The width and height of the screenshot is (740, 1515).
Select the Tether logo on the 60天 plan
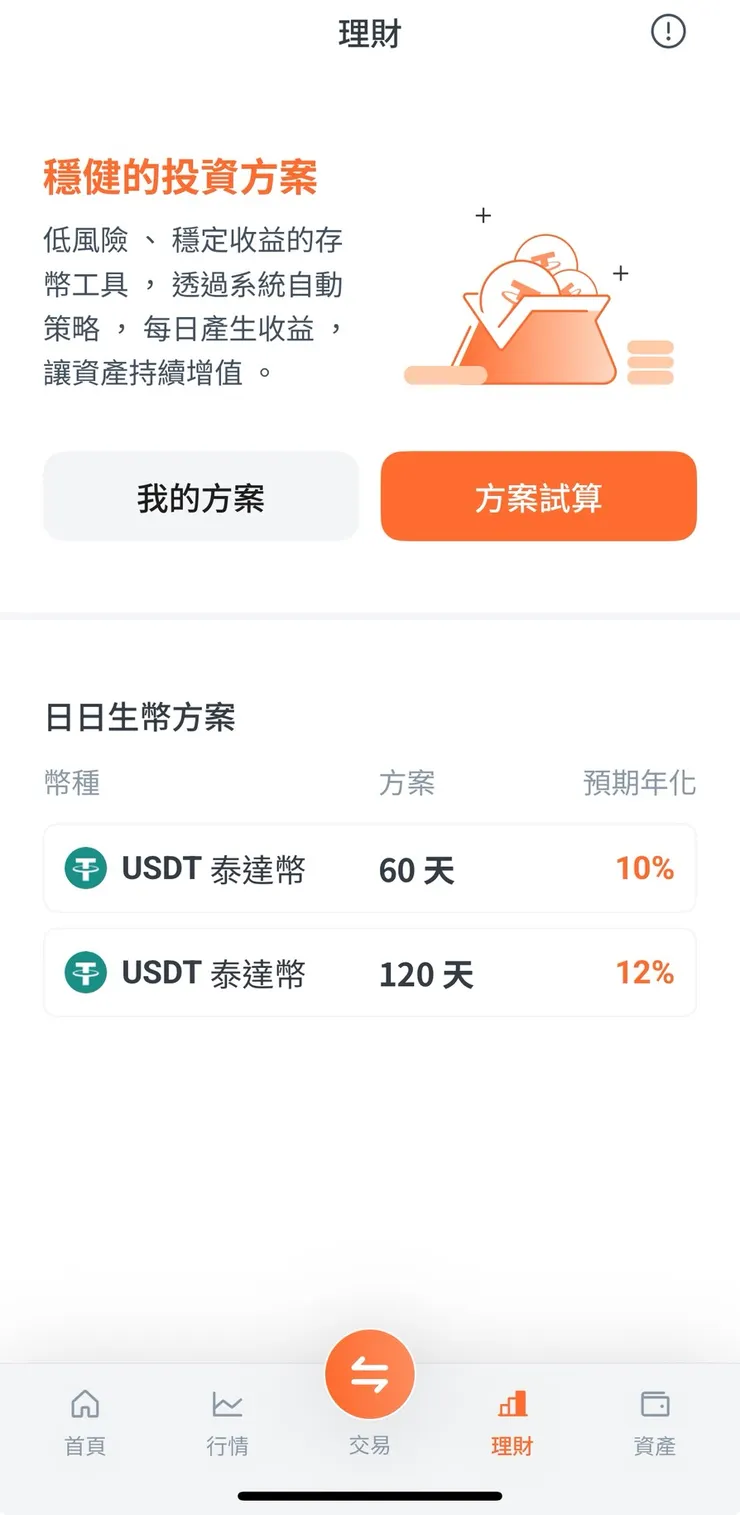[85, 868]
